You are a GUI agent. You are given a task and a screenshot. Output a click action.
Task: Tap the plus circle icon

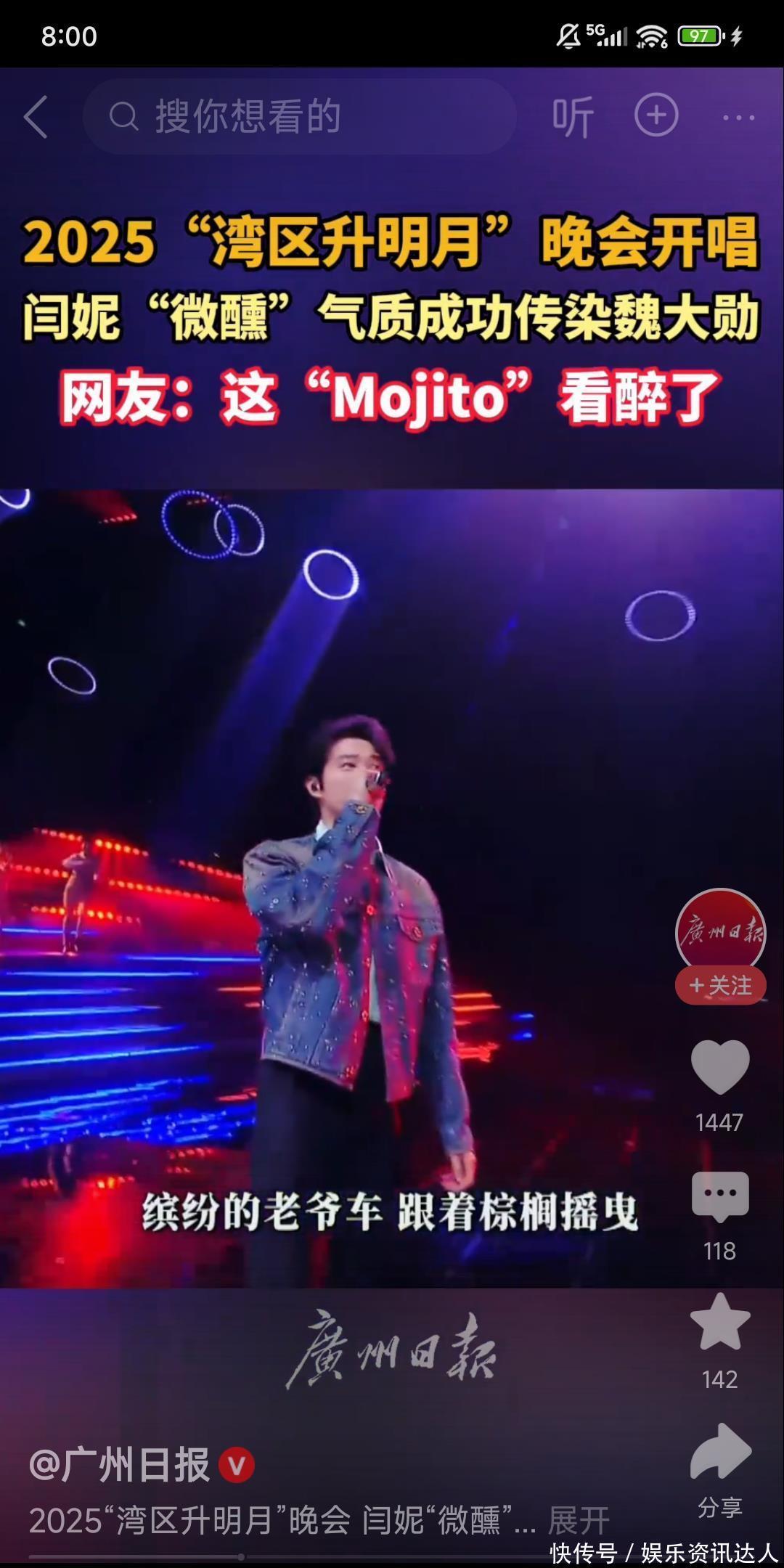click(x=656, y=115)
